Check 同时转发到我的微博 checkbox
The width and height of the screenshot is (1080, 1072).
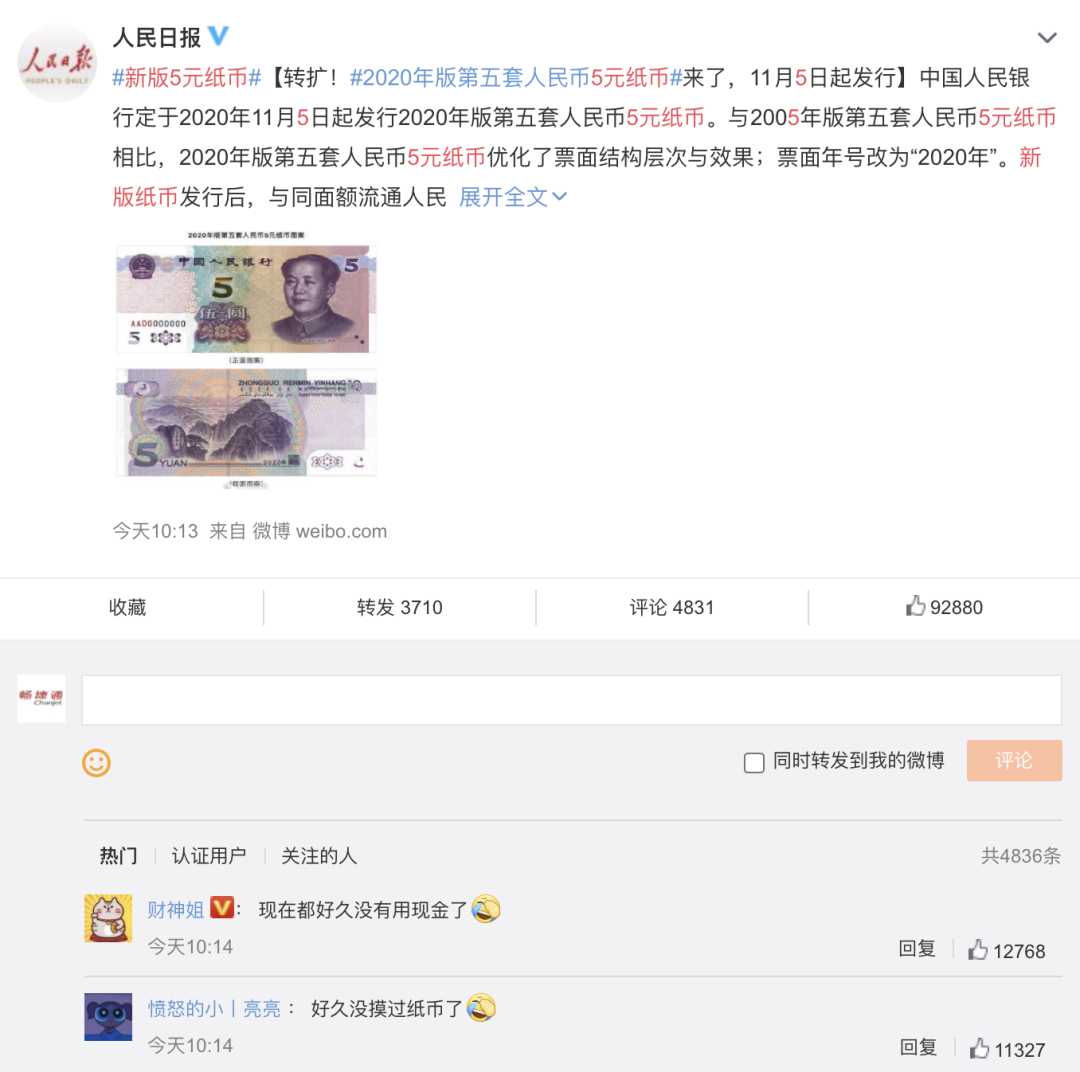click(x=755, y=763)
